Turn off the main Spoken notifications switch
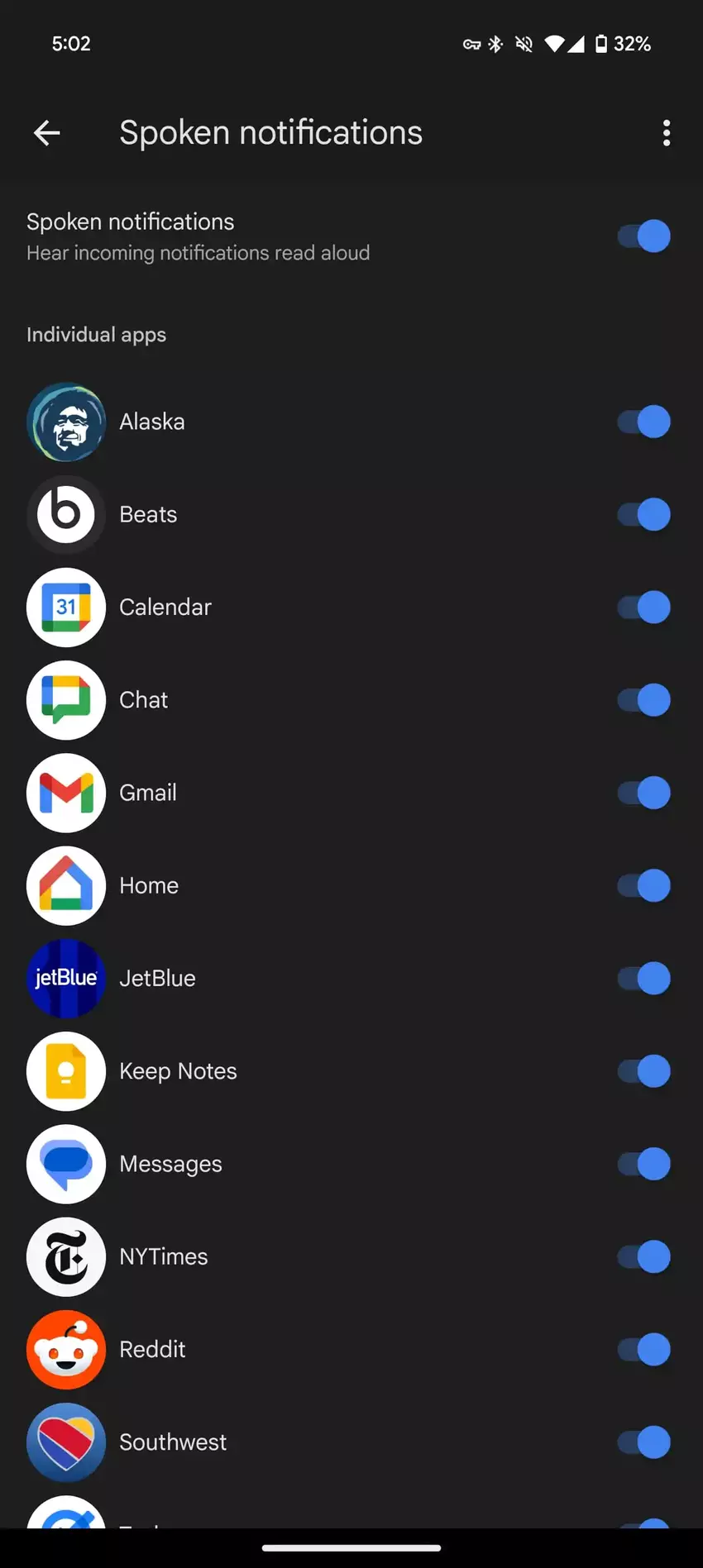 [x=643, y=236]
